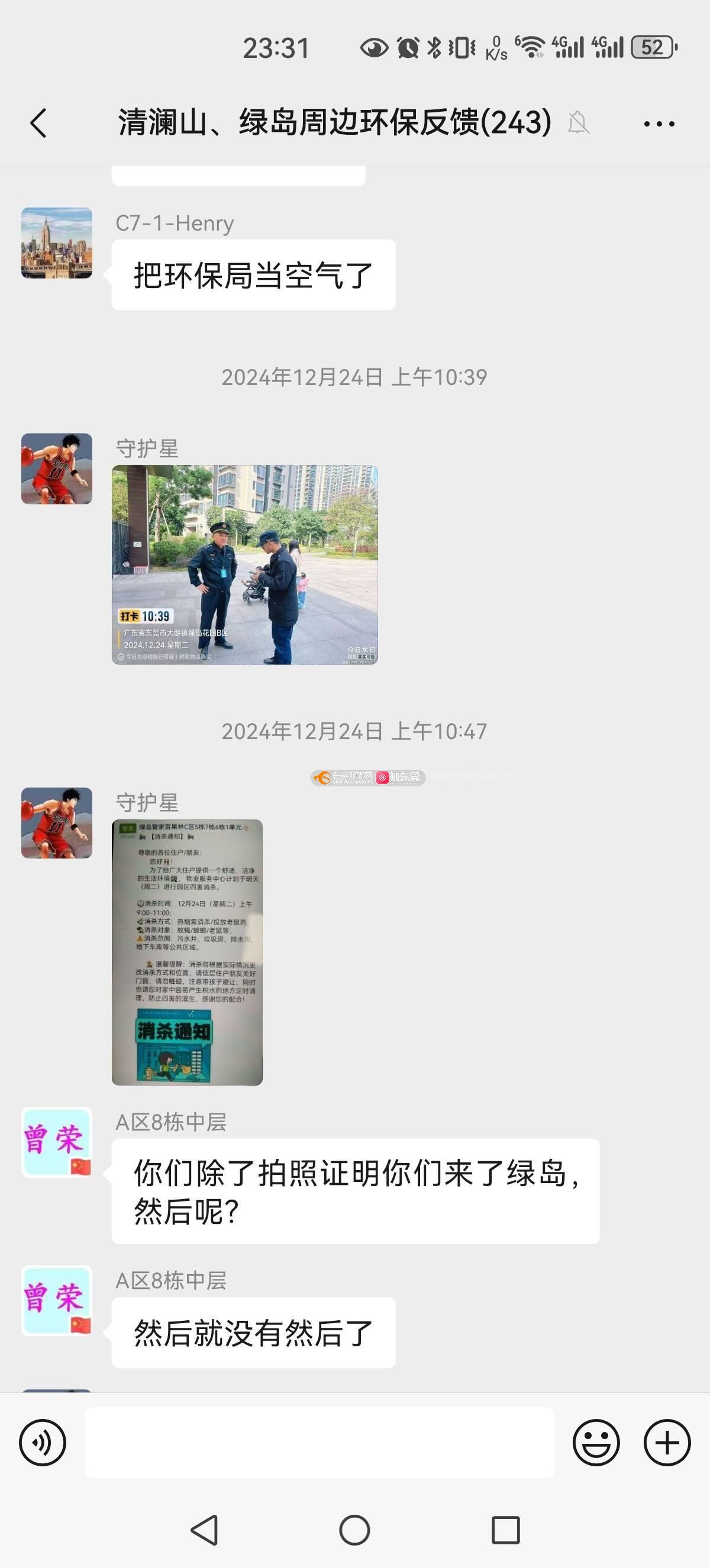View C7-1-Henry's profile avatar
Image resolution: width=710 pixels, height=1568 pixels.
click(x=57, y=243)
